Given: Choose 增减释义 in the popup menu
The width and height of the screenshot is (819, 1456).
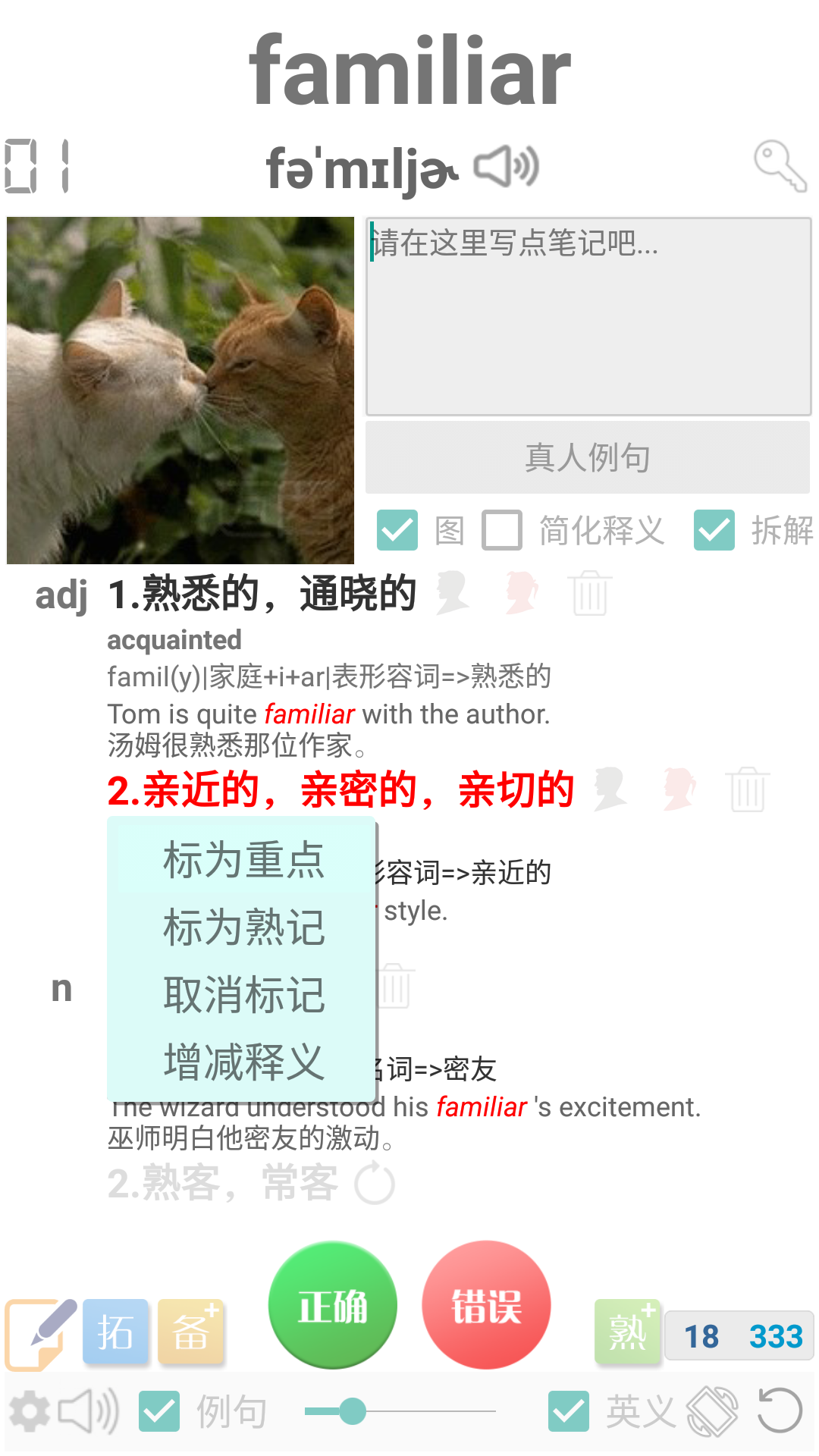Looking at the screenshot, I should coord(243,1061).
